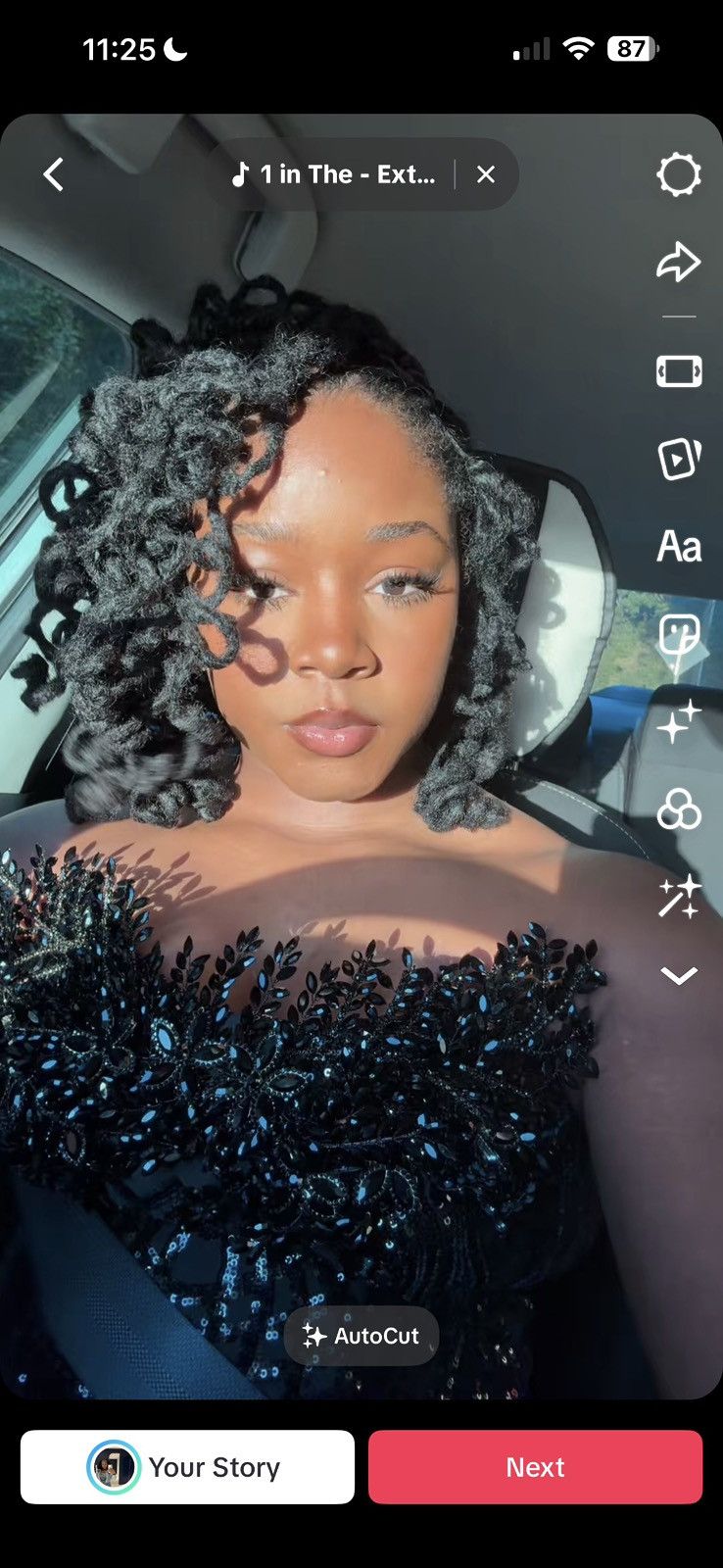Viewport: 723px width, 1568px height.
Task: Remove the selected sound with the X
Action: (x=485, y=174)
